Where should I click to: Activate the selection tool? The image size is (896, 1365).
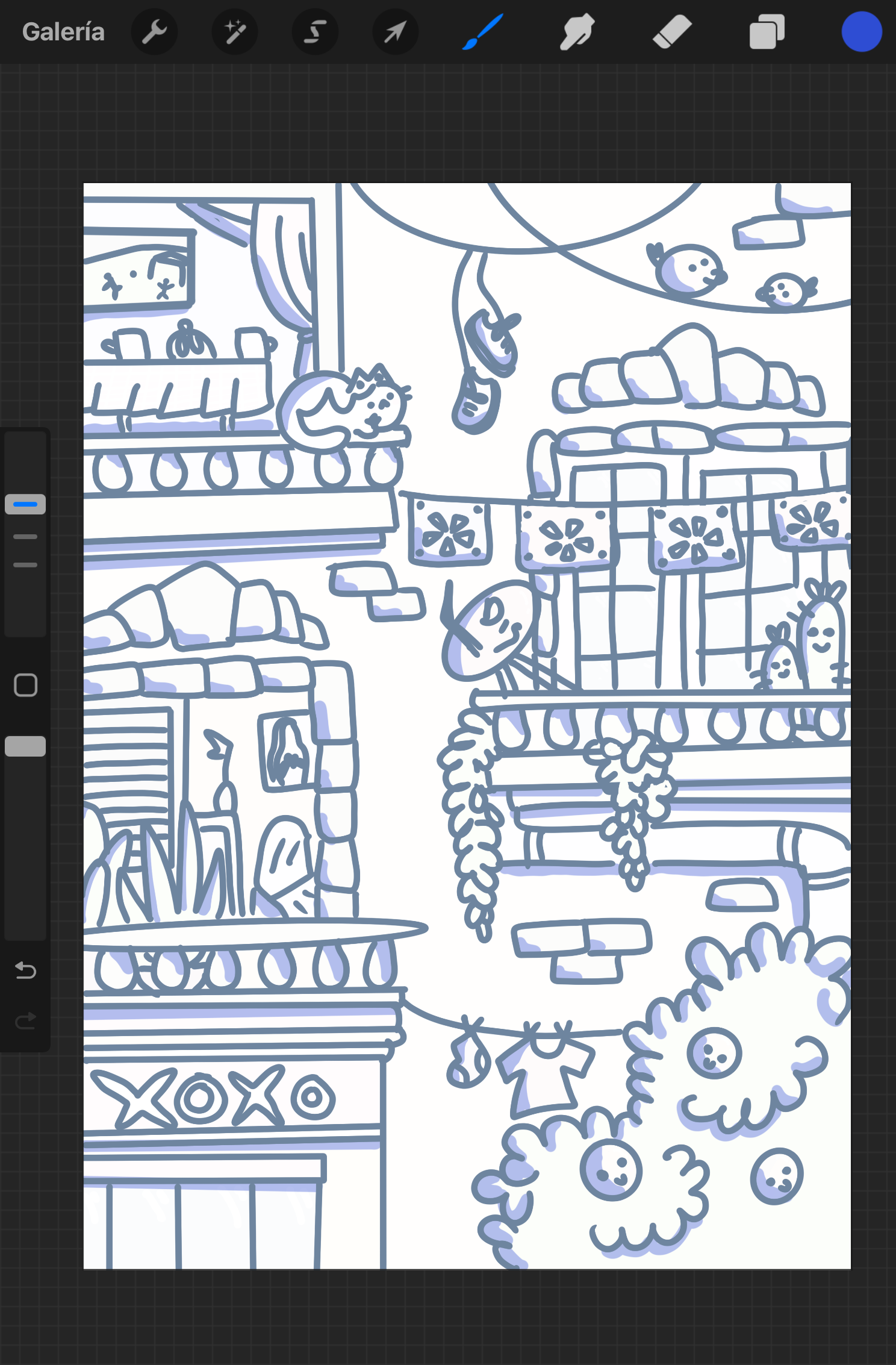coord(314,32)
